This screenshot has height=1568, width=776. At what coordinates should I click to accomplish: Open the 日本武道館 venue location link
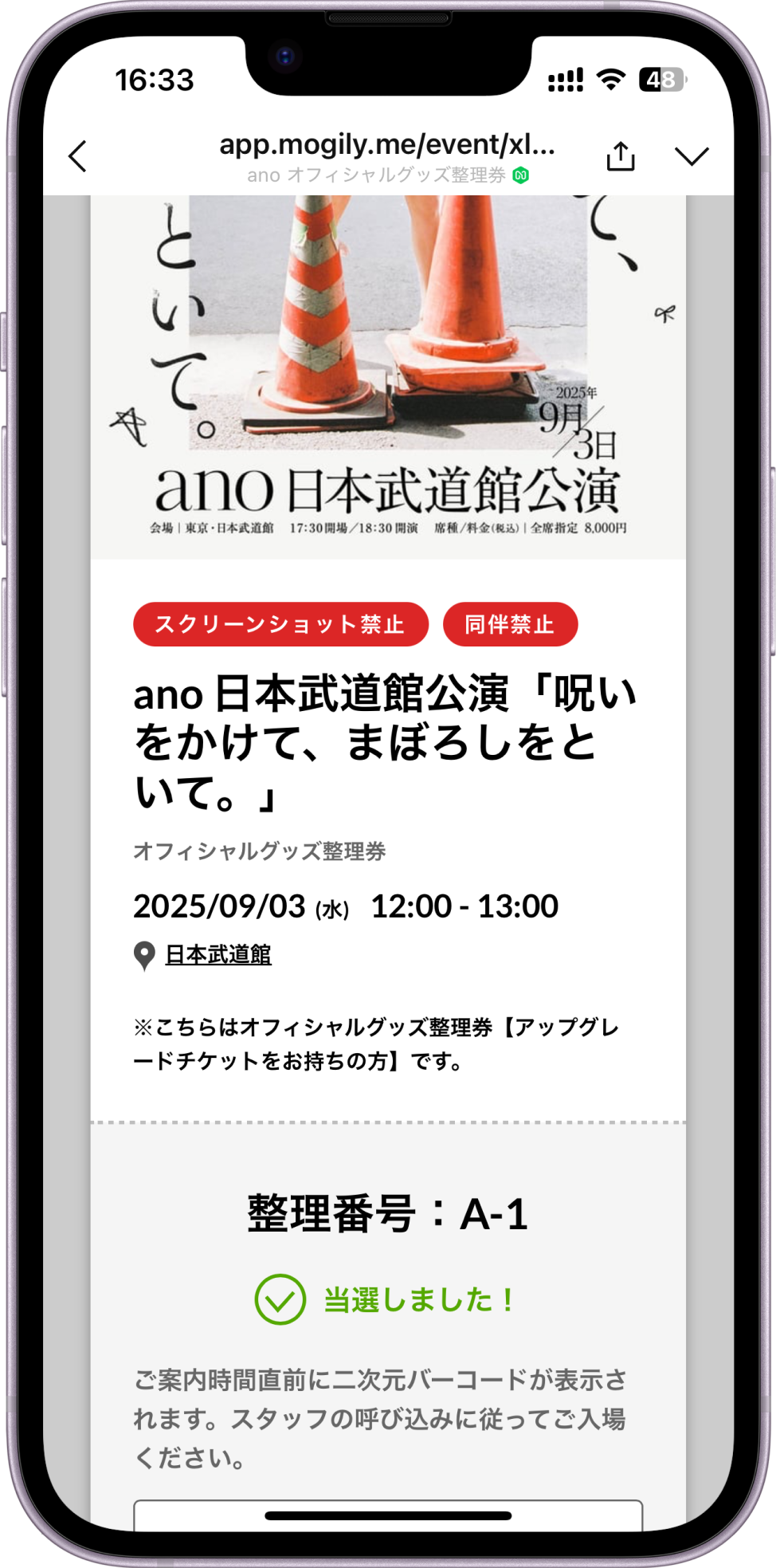tap(218, 954)
